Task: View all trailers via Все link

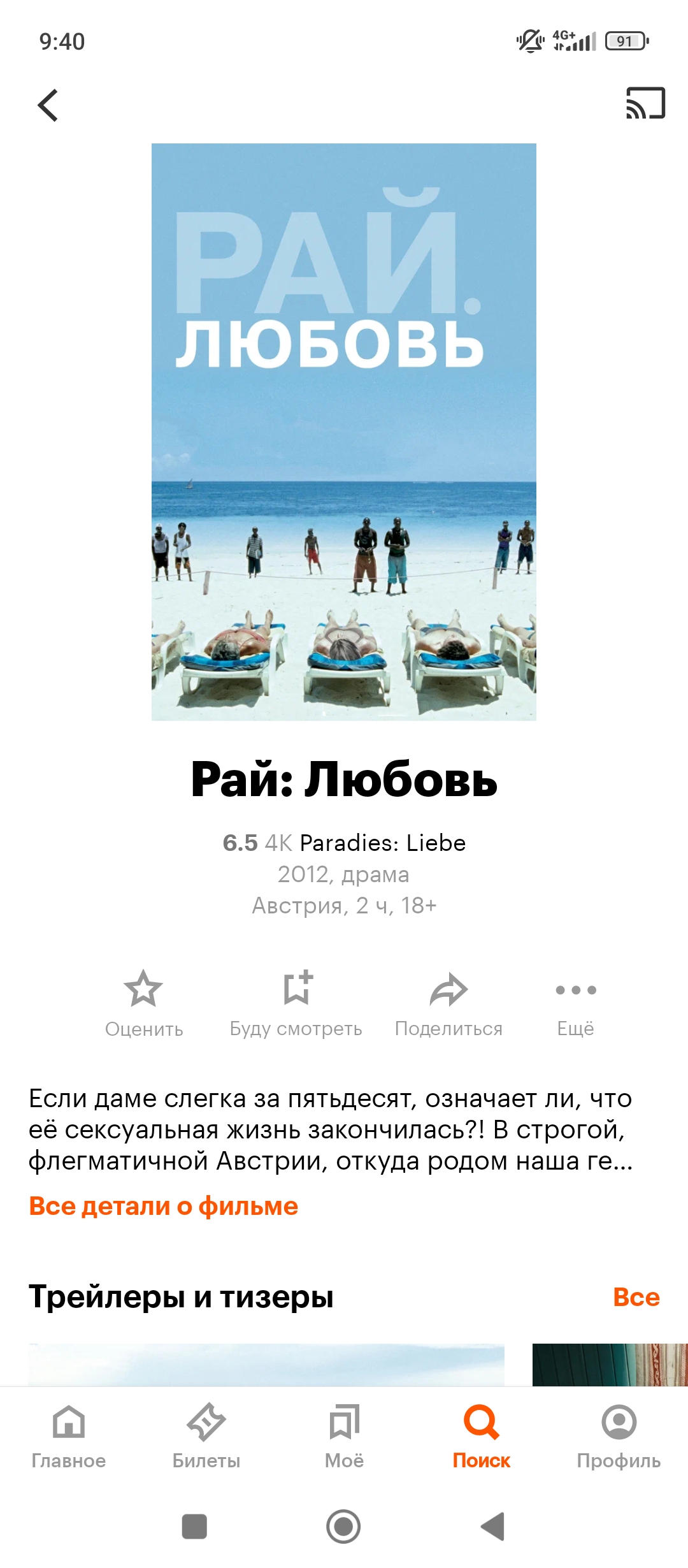Action: point(636,1297)
